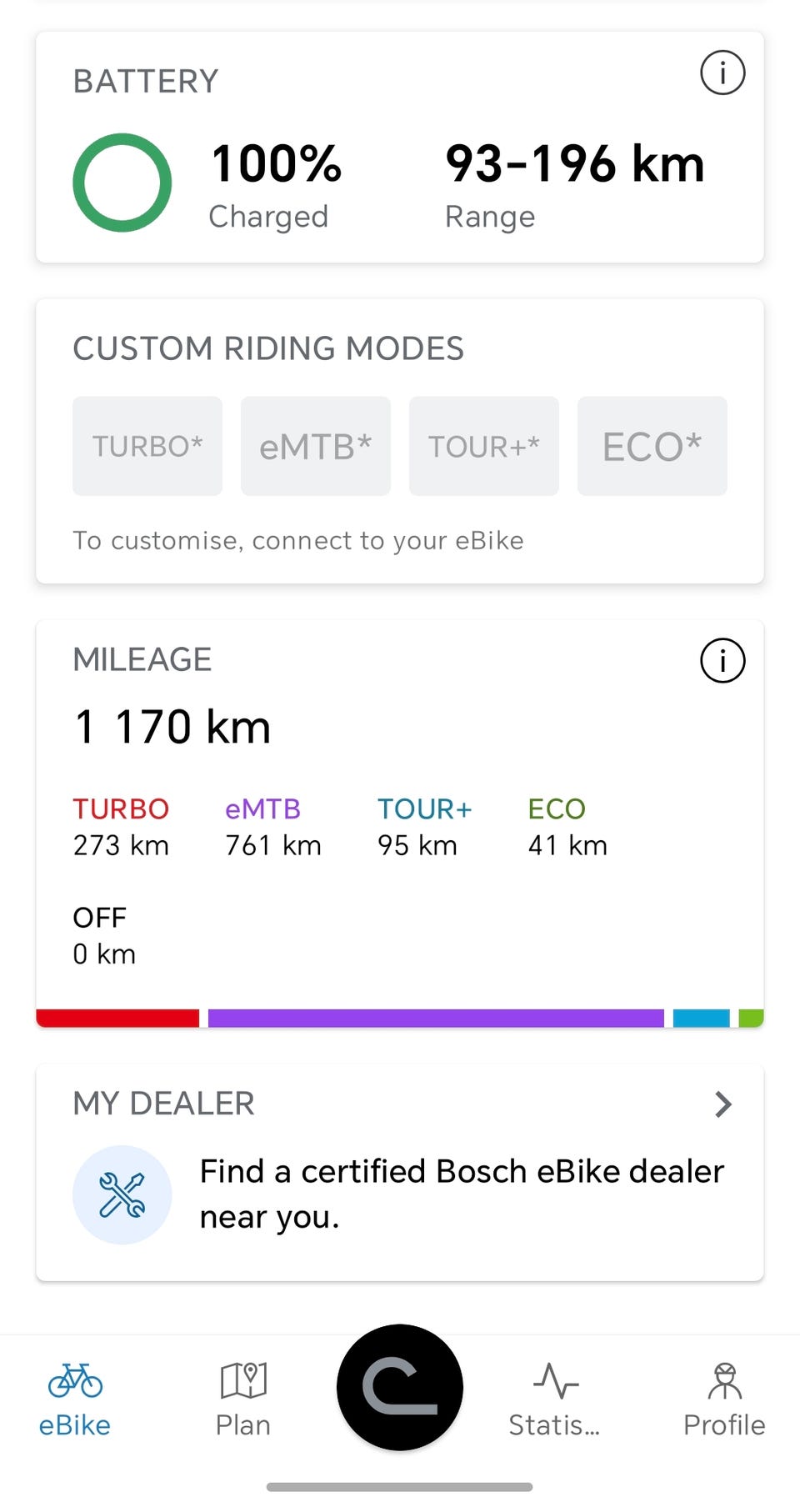The height and width of the screenshot is (1512, 800).
Task: Select the TURBO* custom riding mode
Action: pyautogui.click(x=147, y=447)
